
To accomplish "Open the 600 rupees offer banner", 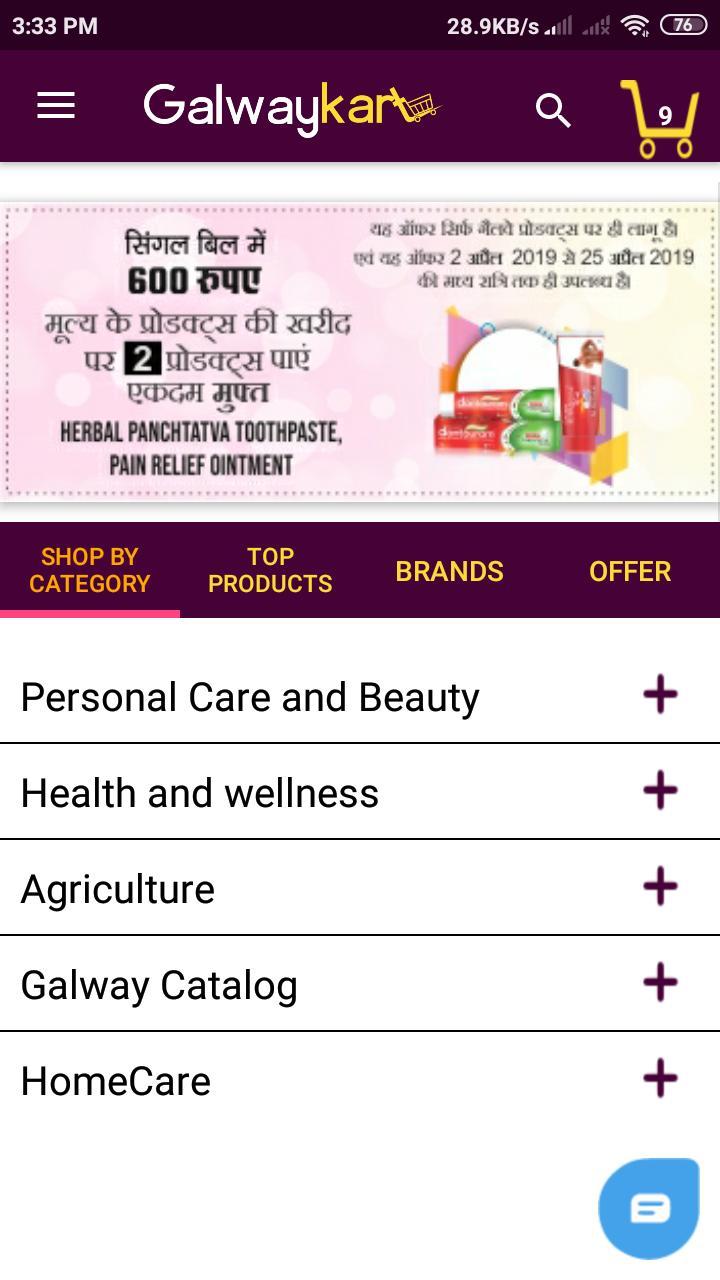I will [360, 350].
